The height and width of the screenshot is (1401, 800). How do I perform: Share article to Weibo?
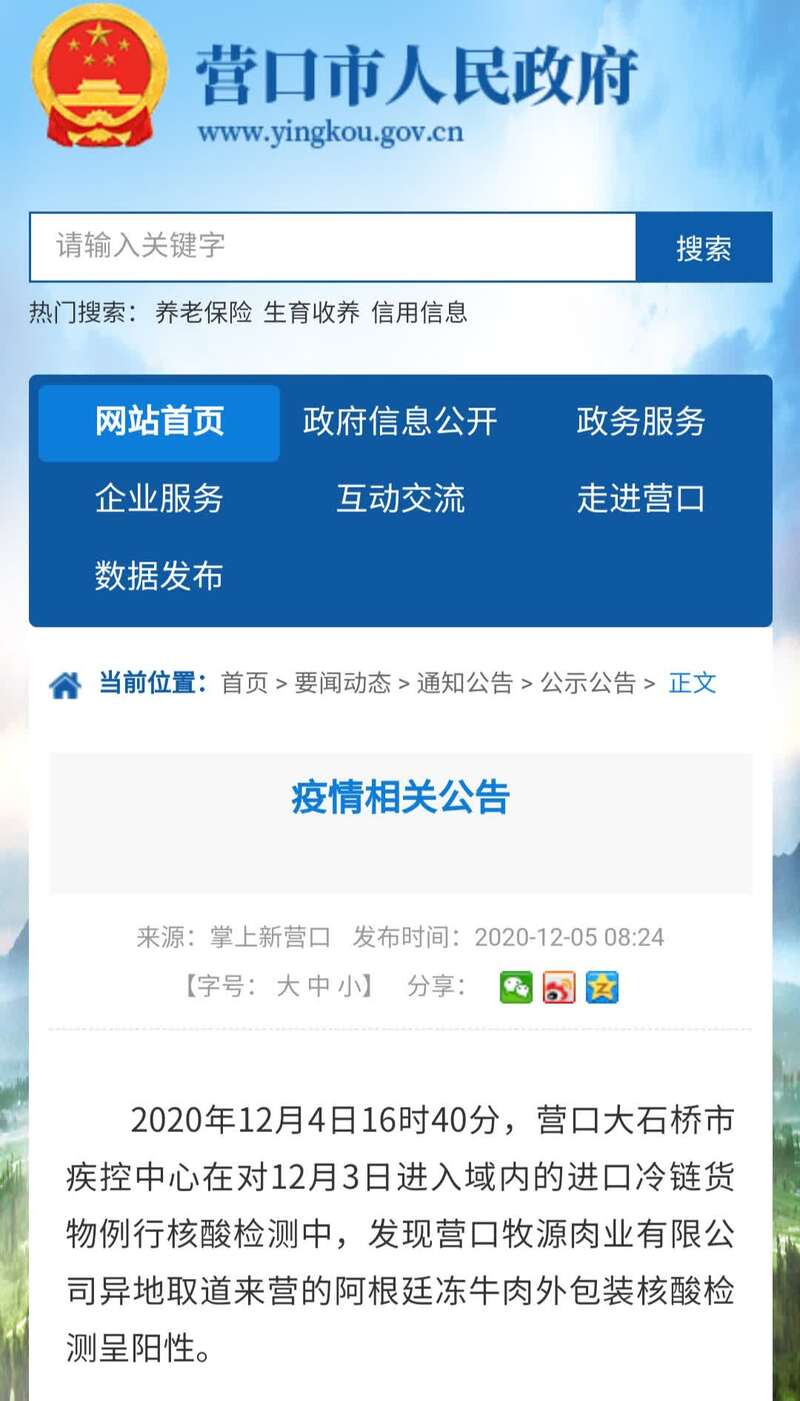tap(559, 987)
